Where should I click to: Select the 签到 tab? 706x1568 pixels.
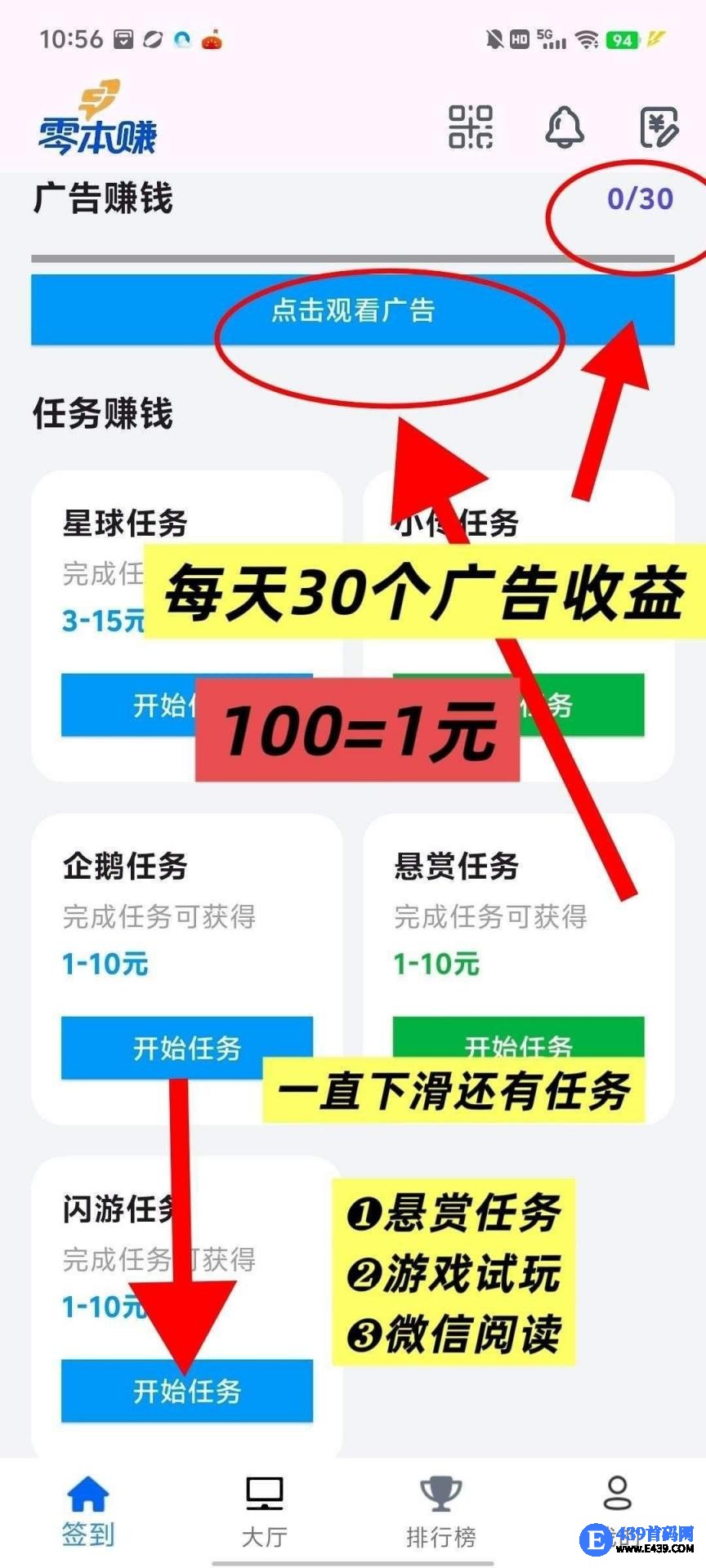coord(87,1511)
